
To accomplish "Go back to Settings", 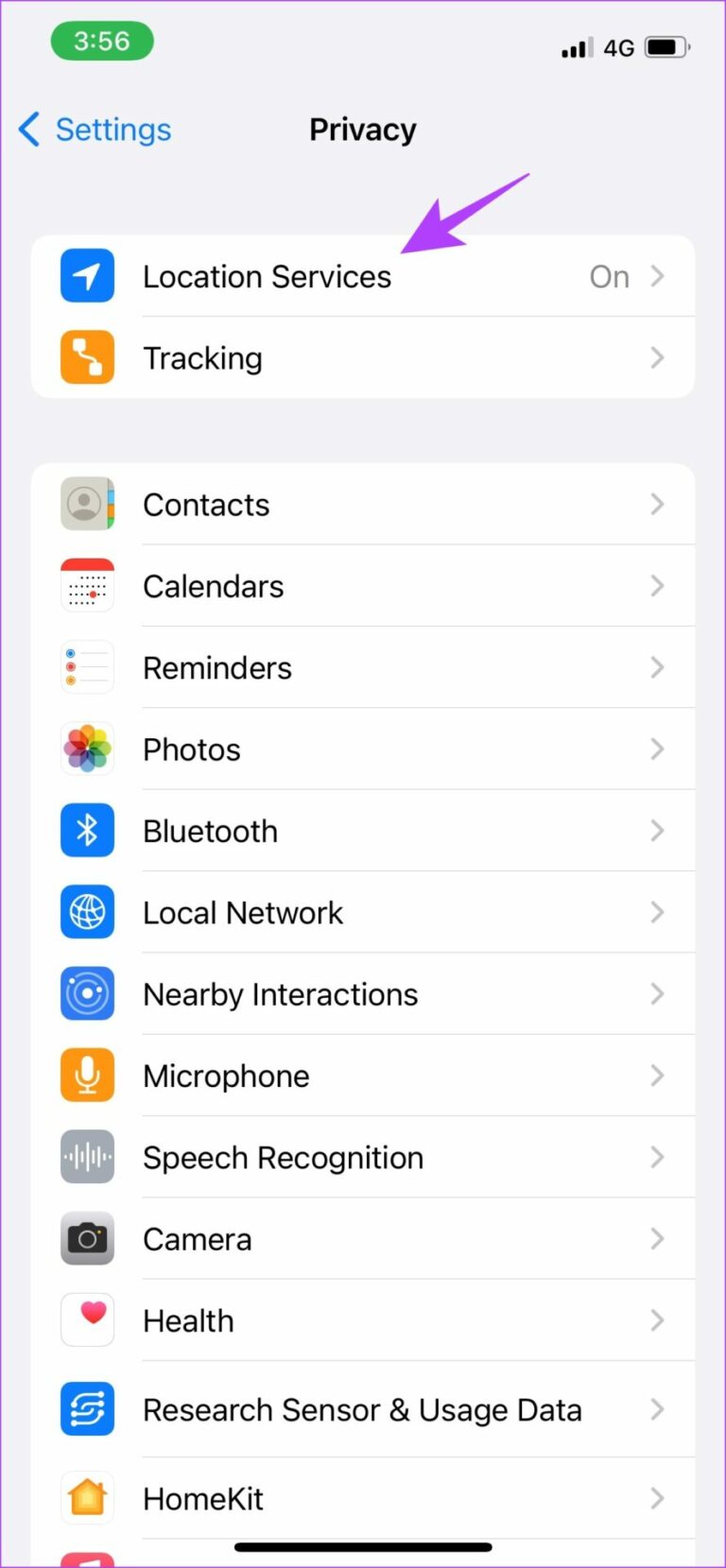I will coord(93,129).
